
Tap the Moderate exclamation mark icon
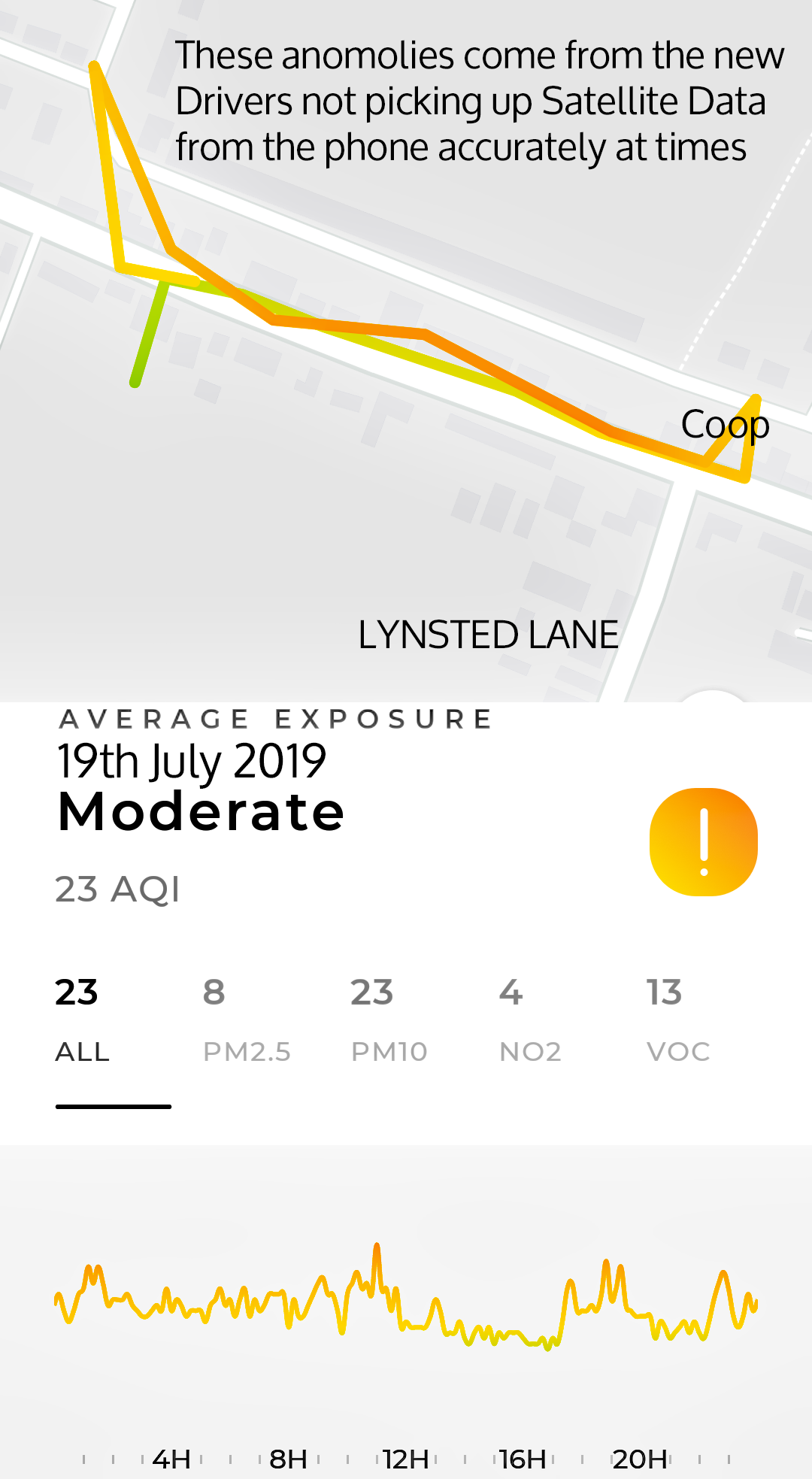pos(704,842)
